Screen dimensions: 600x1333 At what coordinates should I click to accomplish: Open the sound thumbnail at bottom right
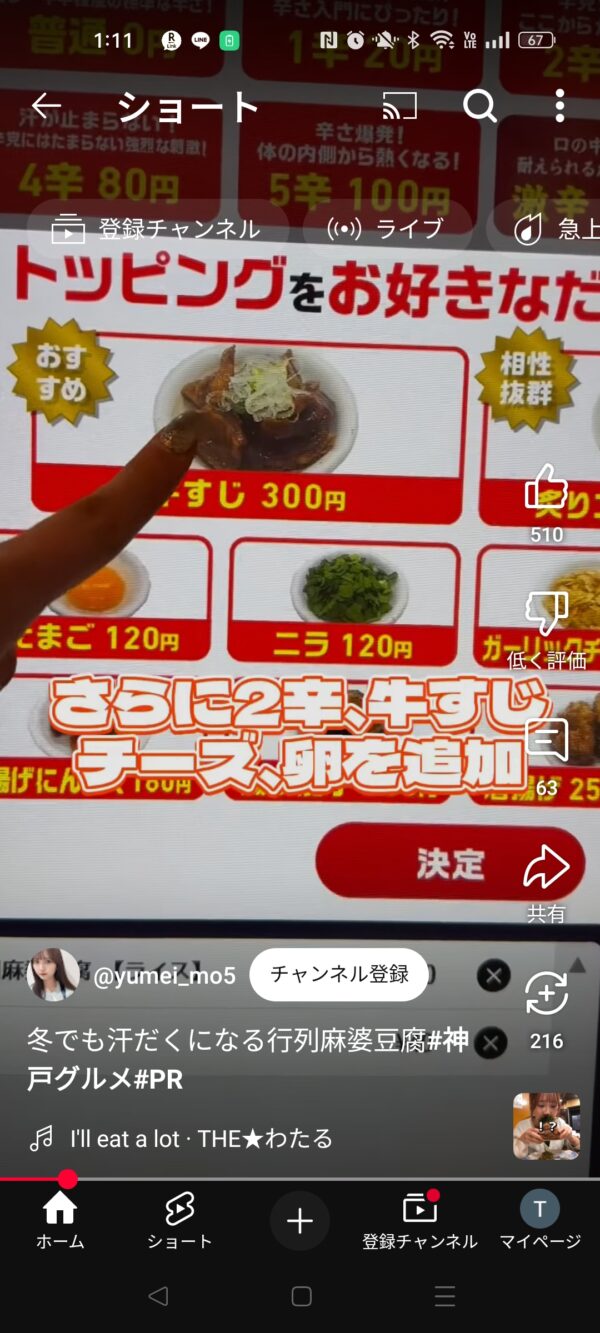546,1126
